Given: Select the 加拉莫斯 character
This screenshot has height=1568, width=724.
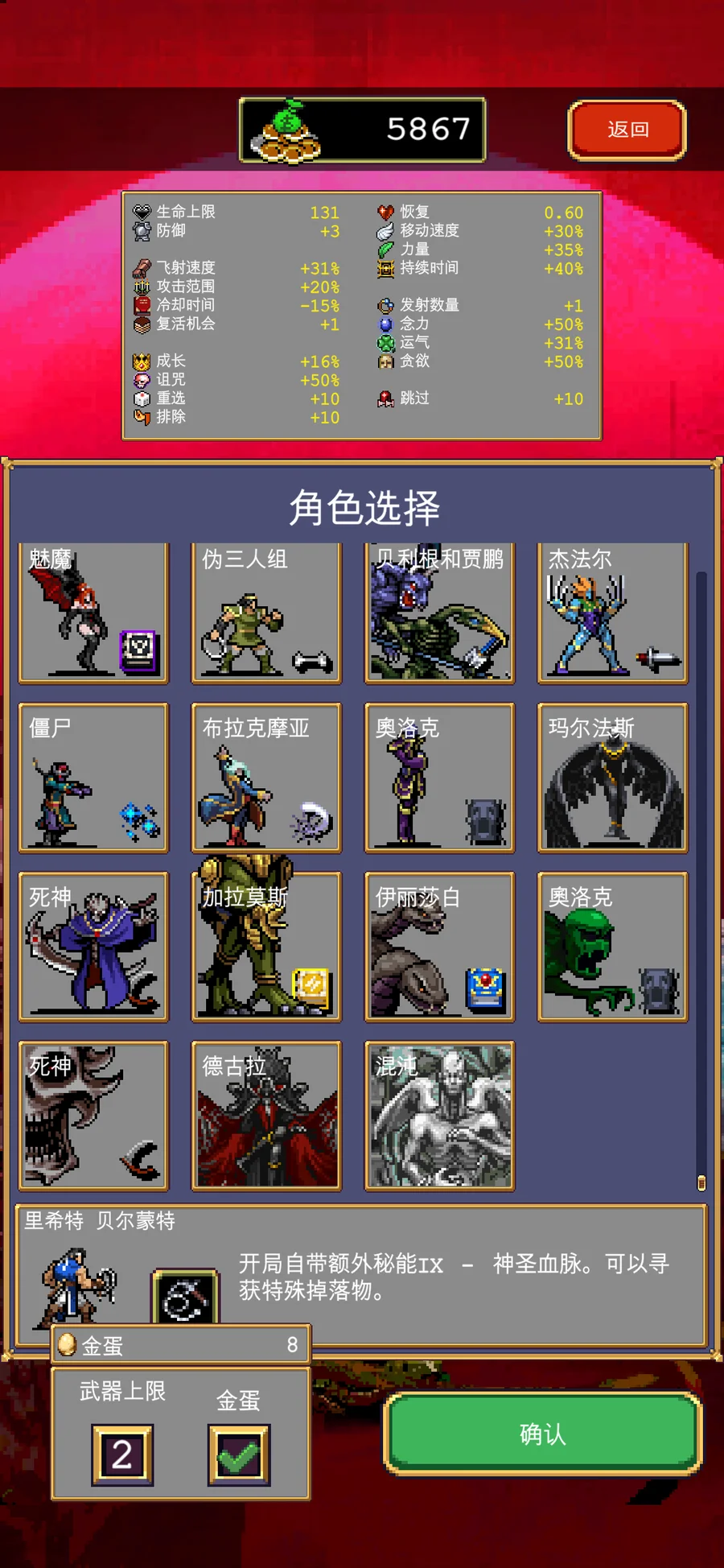Looking at the screenshot, I should [x=266, y=947].
